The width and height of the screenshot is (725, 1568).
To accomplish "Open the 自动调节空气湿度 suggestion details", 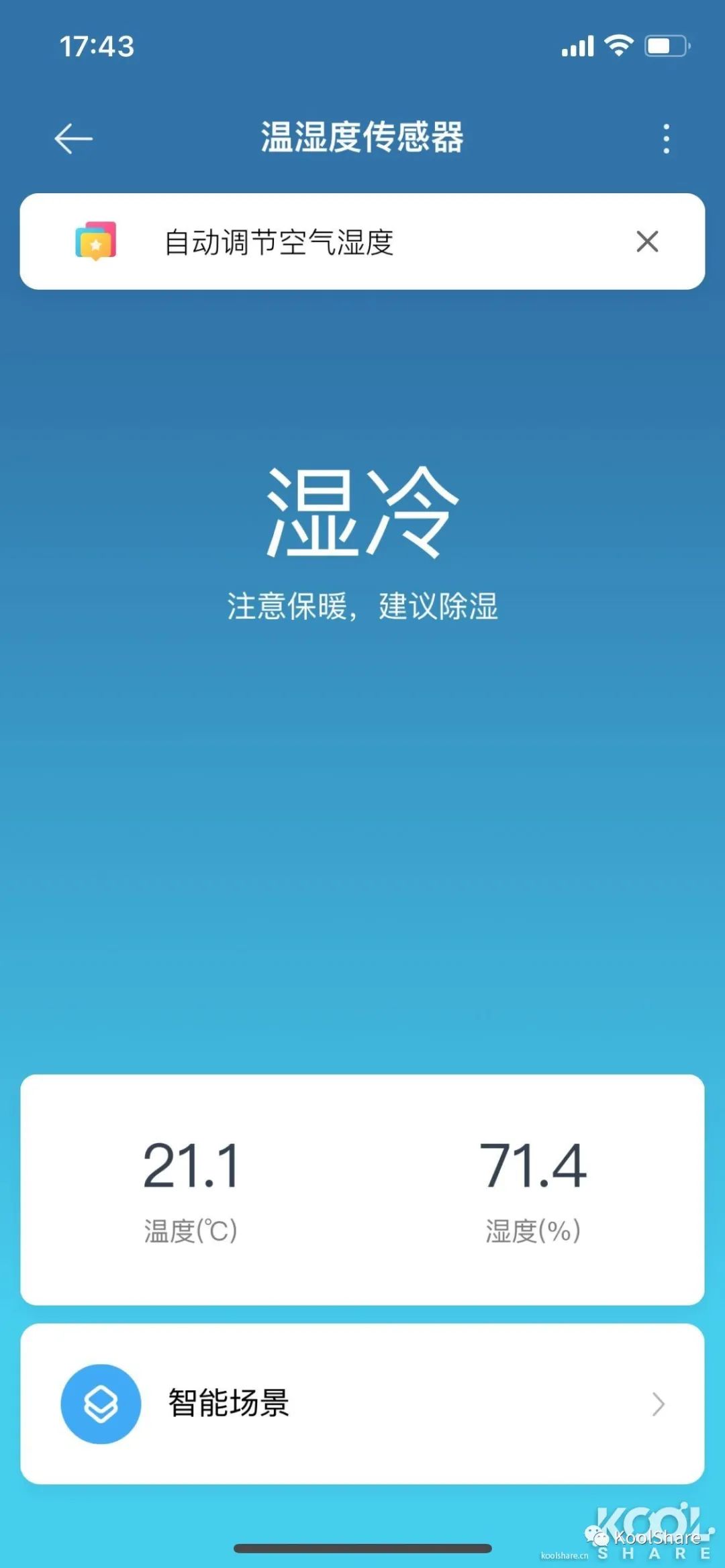I will (282, 242).
